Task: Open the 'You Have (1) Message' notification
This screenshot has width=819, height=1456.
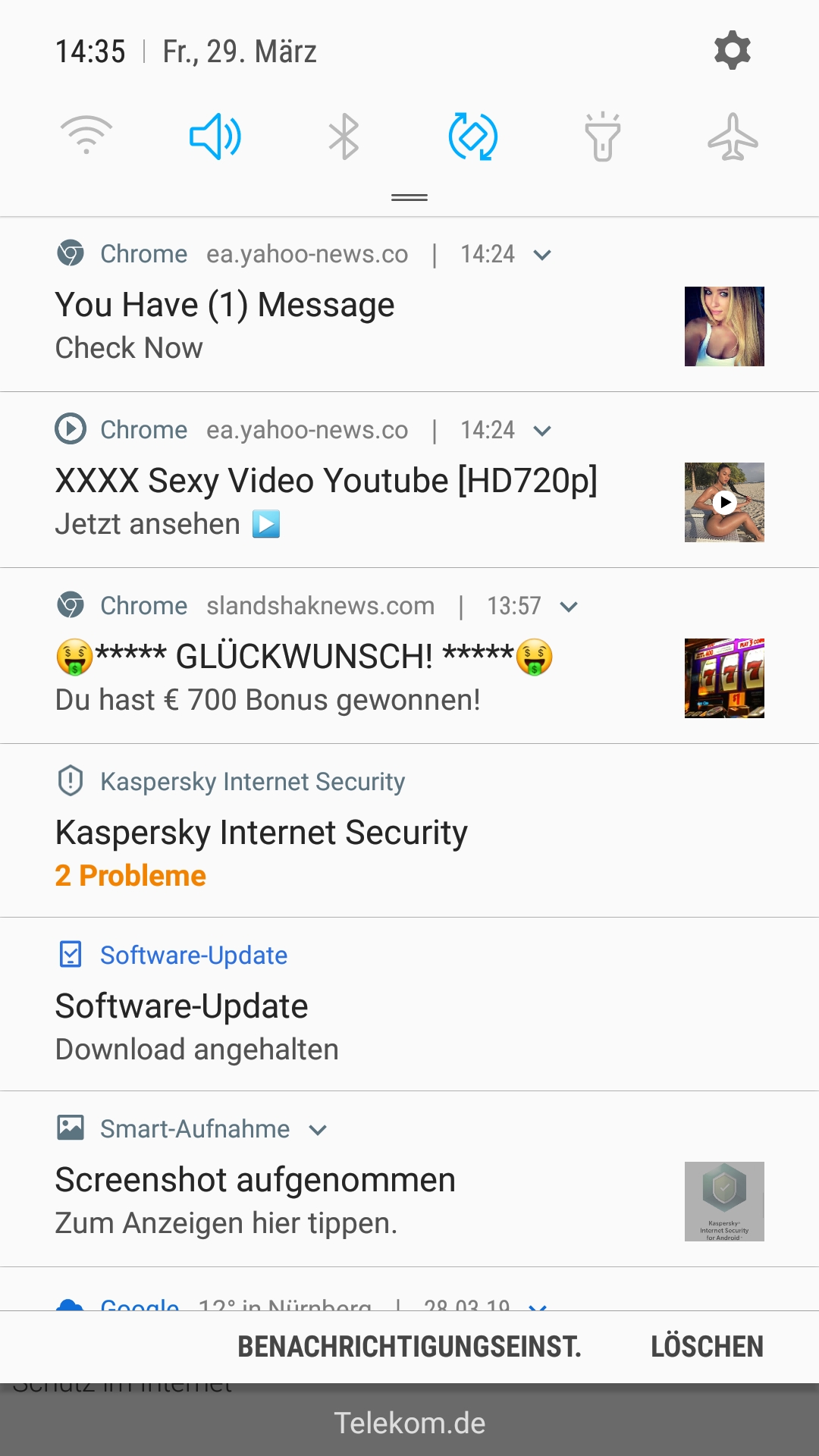Action: point(303,322)
